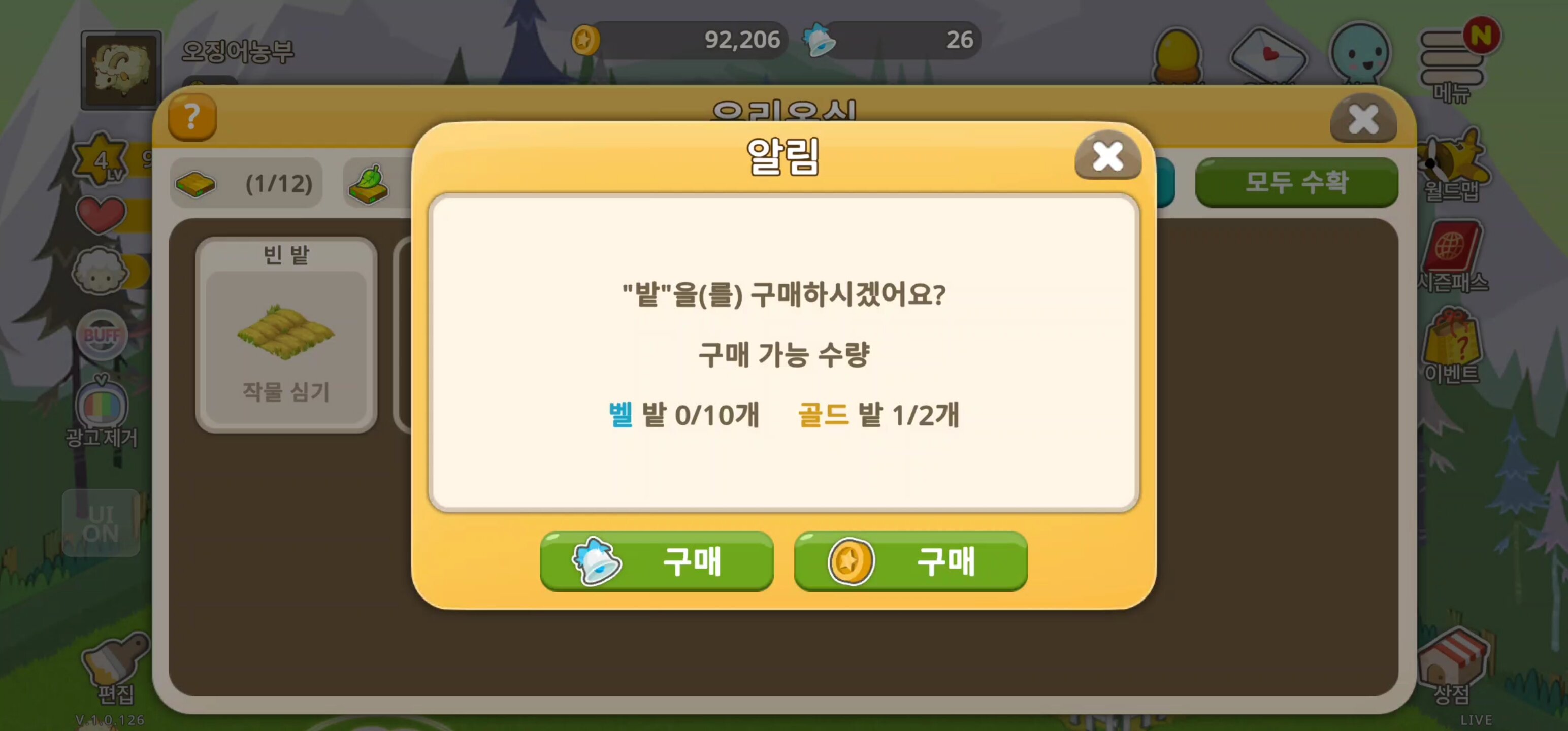This screenshot has width=1568, height=731.
Task: Open the 시즌패스 season pass
Action: click(x=1452, y=257)
